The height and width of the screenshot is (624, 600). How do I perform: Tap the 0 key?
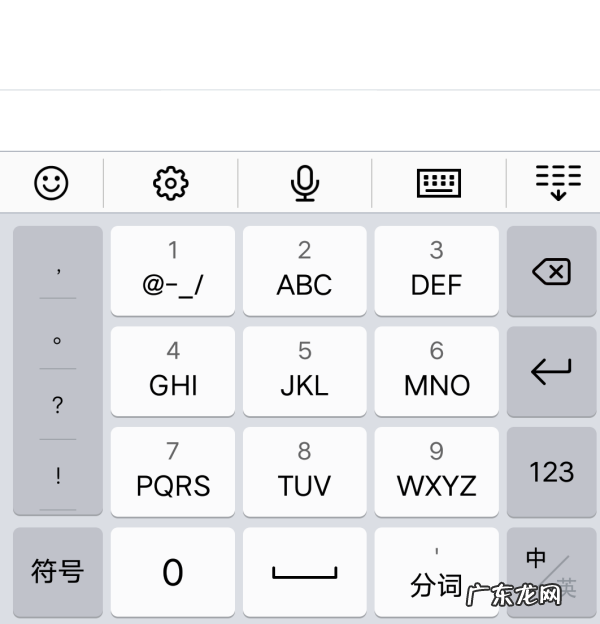tap(173, 572)
